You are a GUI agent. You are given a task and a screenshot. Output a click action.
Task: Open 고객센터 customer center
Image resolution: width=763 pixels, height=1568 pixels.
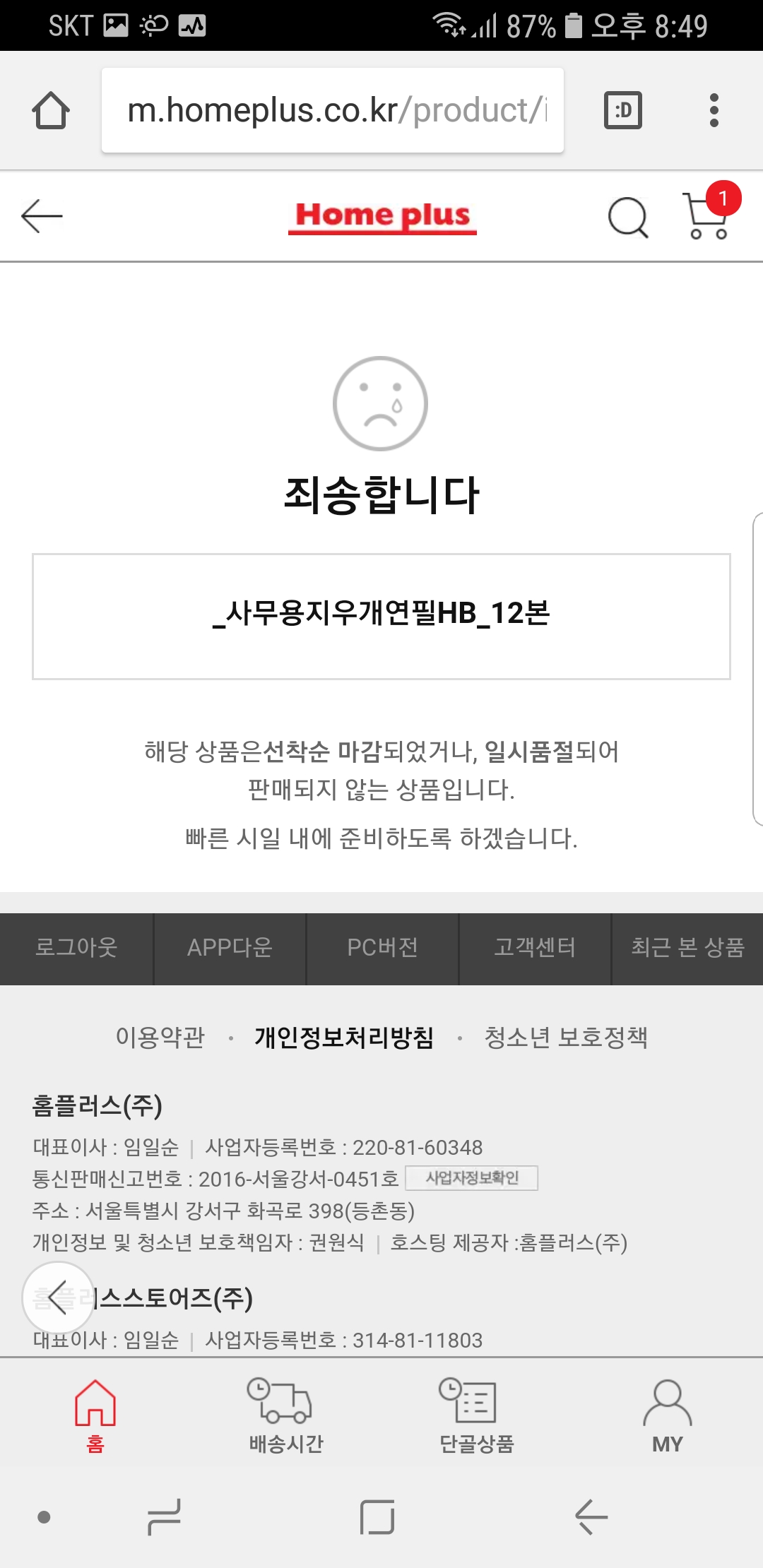(535, 948)
